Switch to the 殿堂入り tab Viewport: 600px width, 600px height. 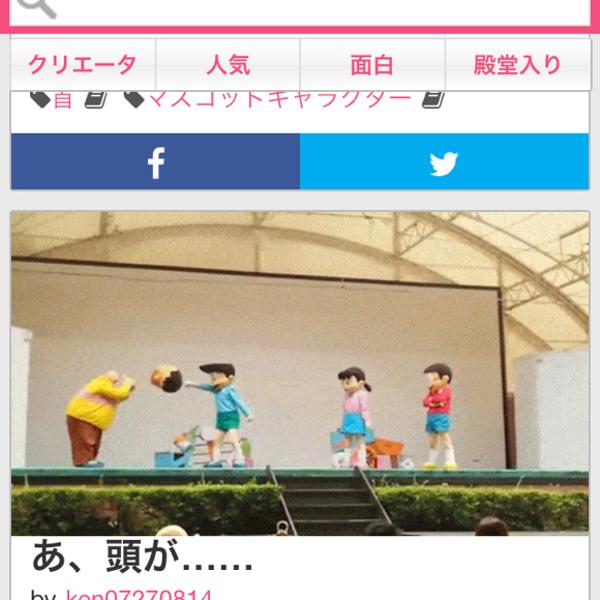tap(517, 66)
